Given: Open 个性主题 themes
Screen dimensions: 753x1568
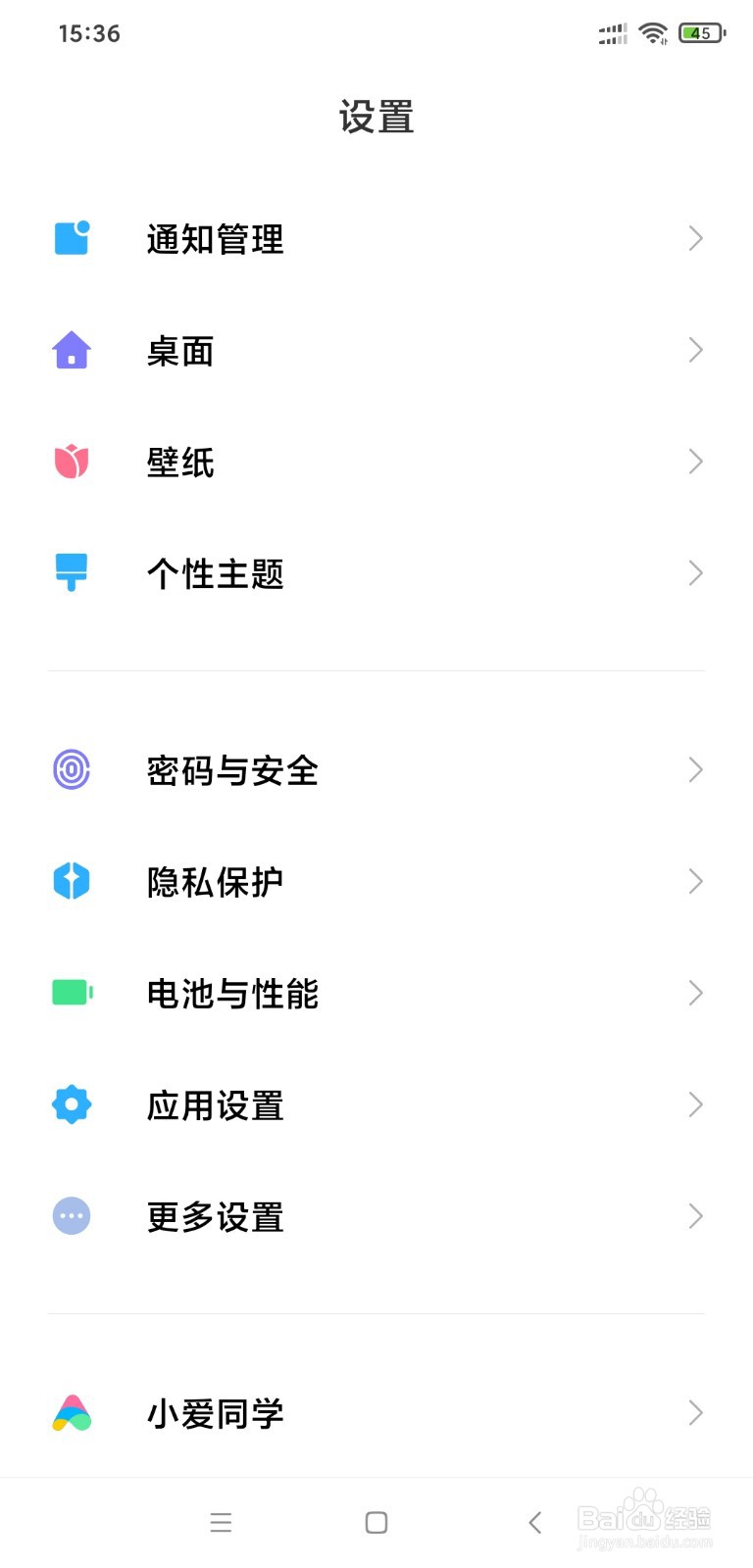Looking at the screenshot, I should [216, 574].
